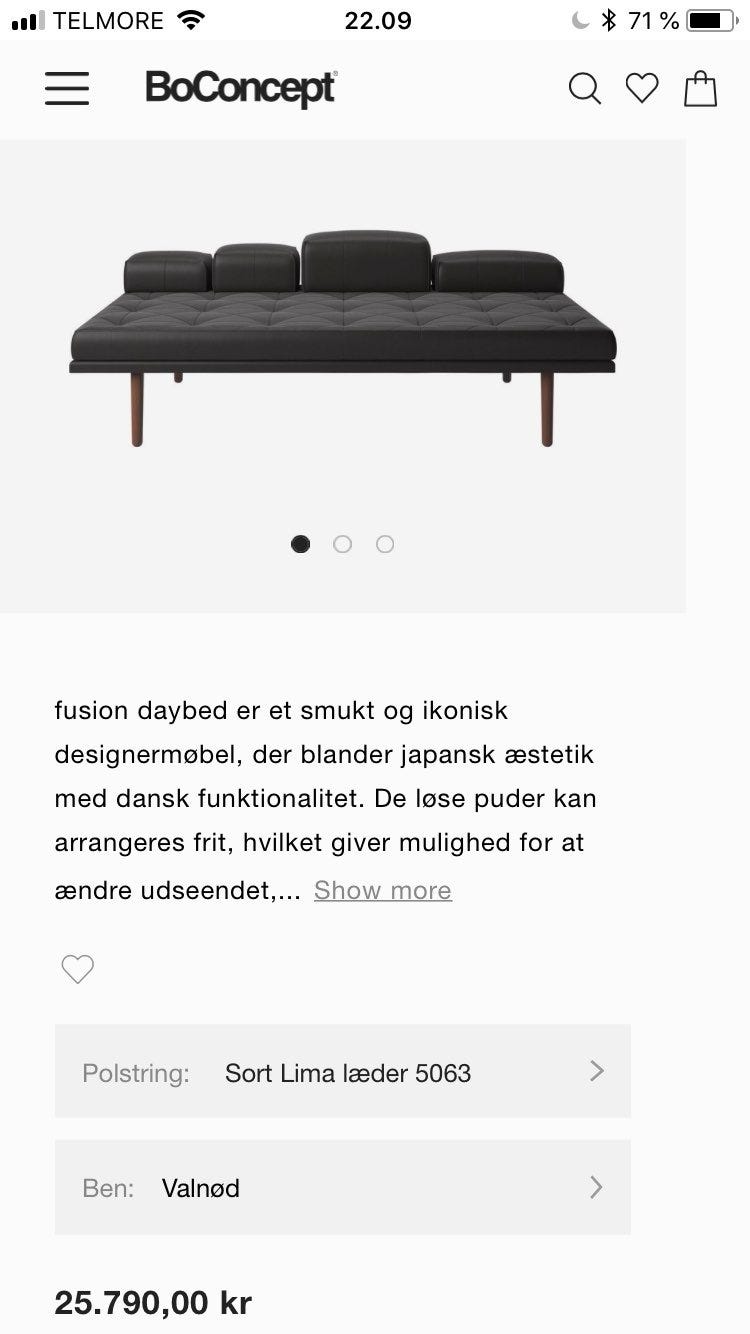This screenshot has height=1334, width=750.
Task: Click the Show more link
Action: (x=382, y=890)
